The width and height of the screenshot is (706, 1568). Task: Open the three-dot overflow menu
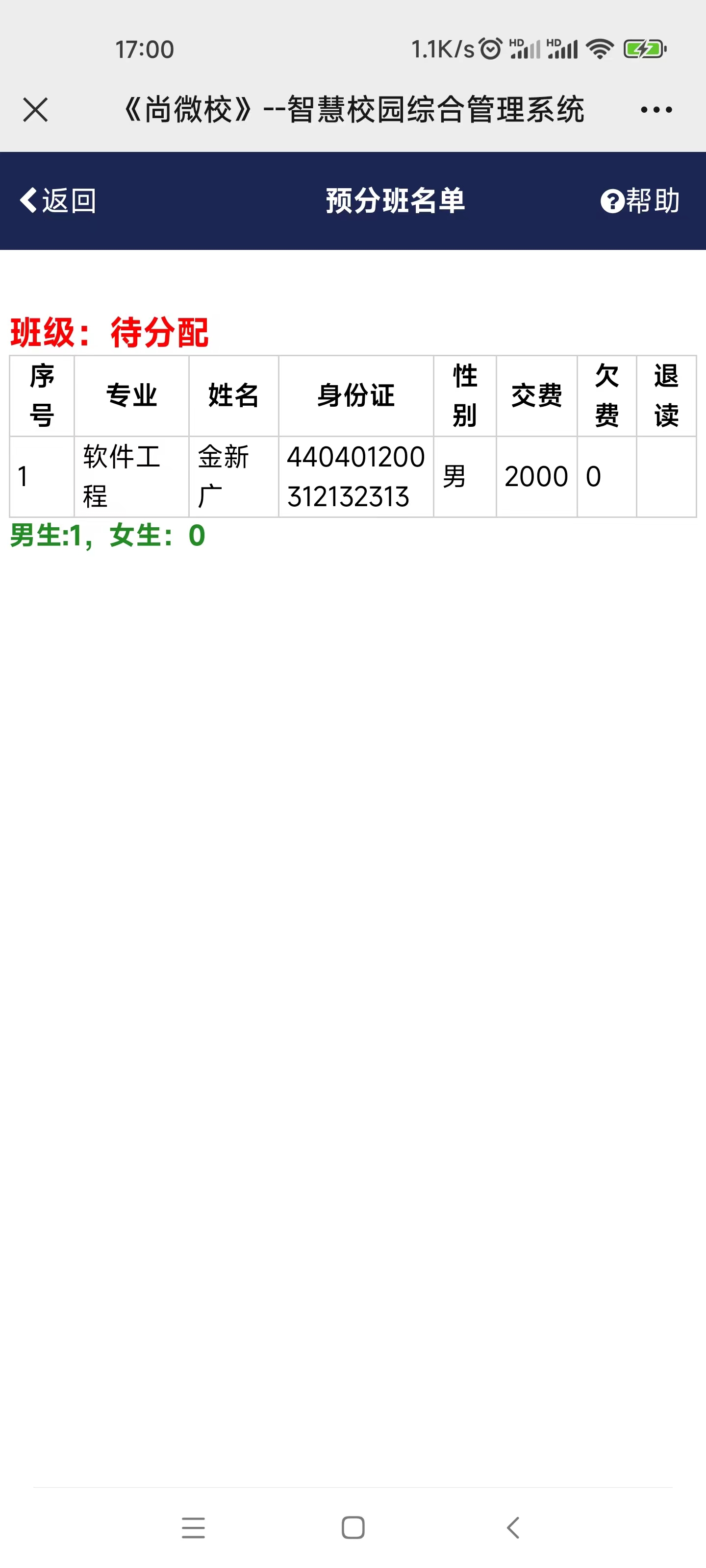[x=656, y=110]
